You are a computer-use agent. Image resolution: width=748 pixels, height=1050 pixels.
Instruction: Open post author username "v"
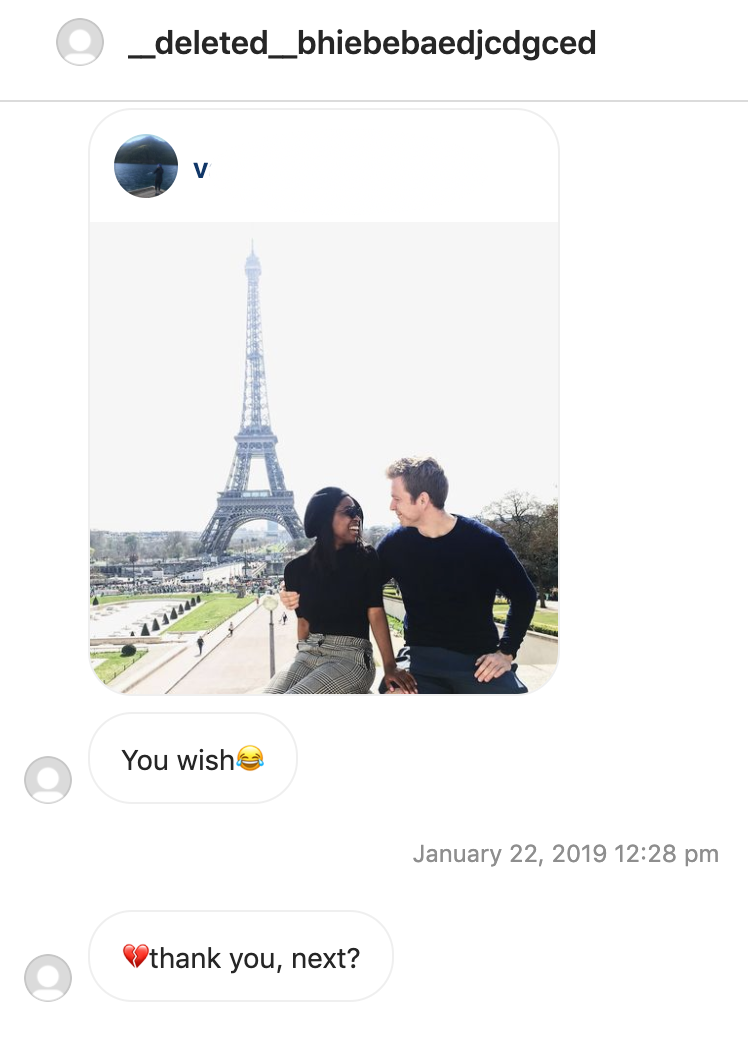[x=201, y=170]
